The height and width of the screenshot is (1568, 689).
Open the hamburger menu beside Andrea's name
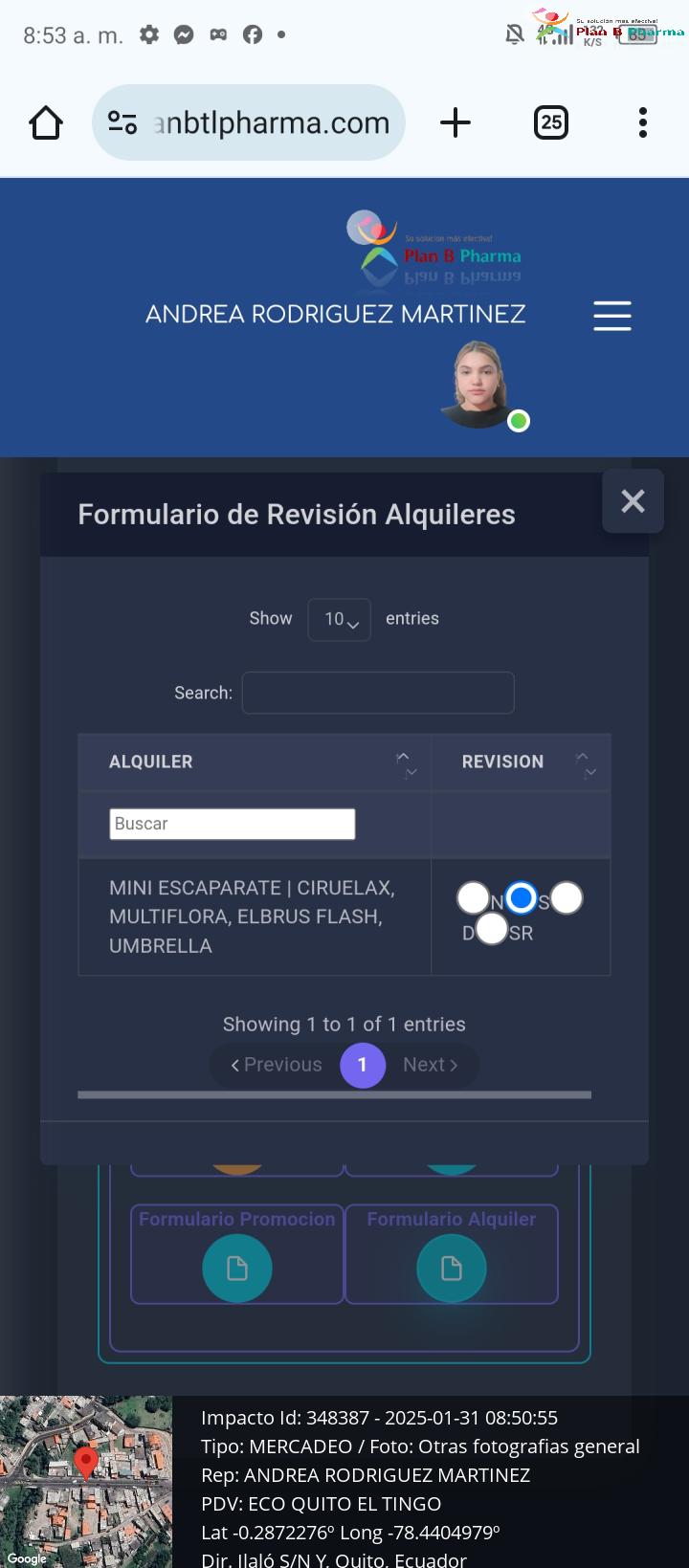point(612,316)
